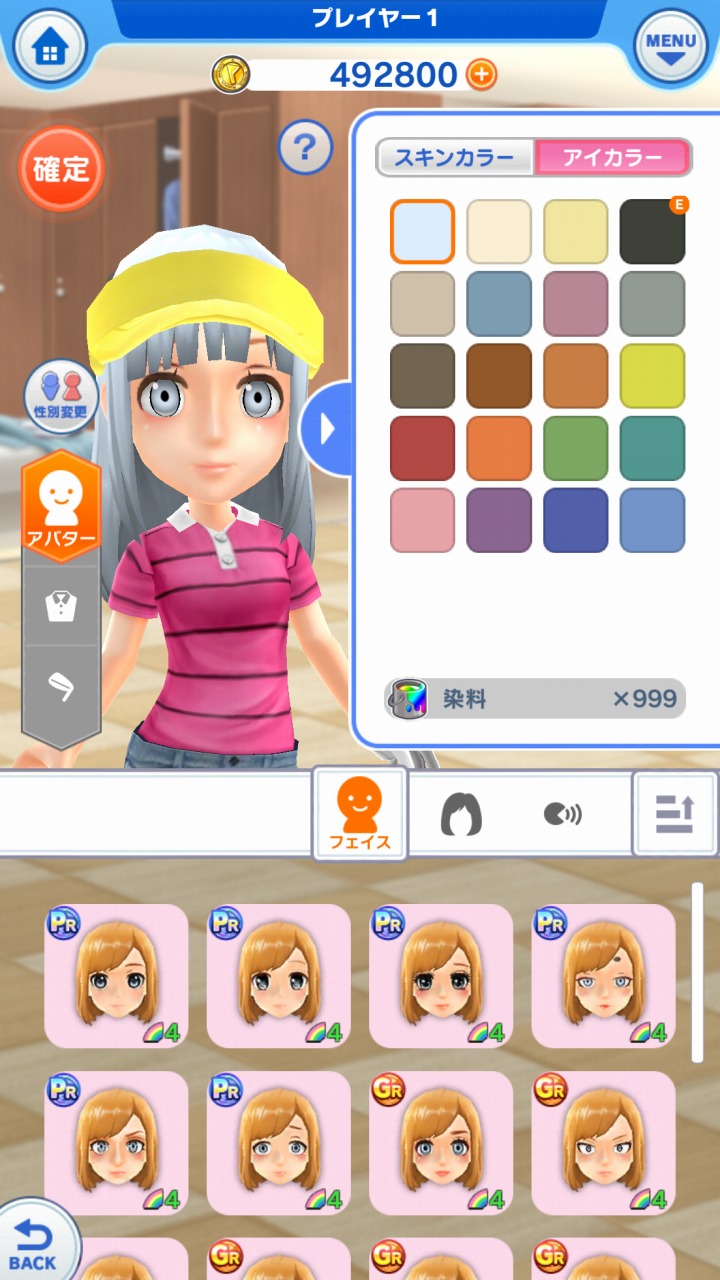Switch to the スキンカラー tab
720x1280 pixels.
[455, 158]
